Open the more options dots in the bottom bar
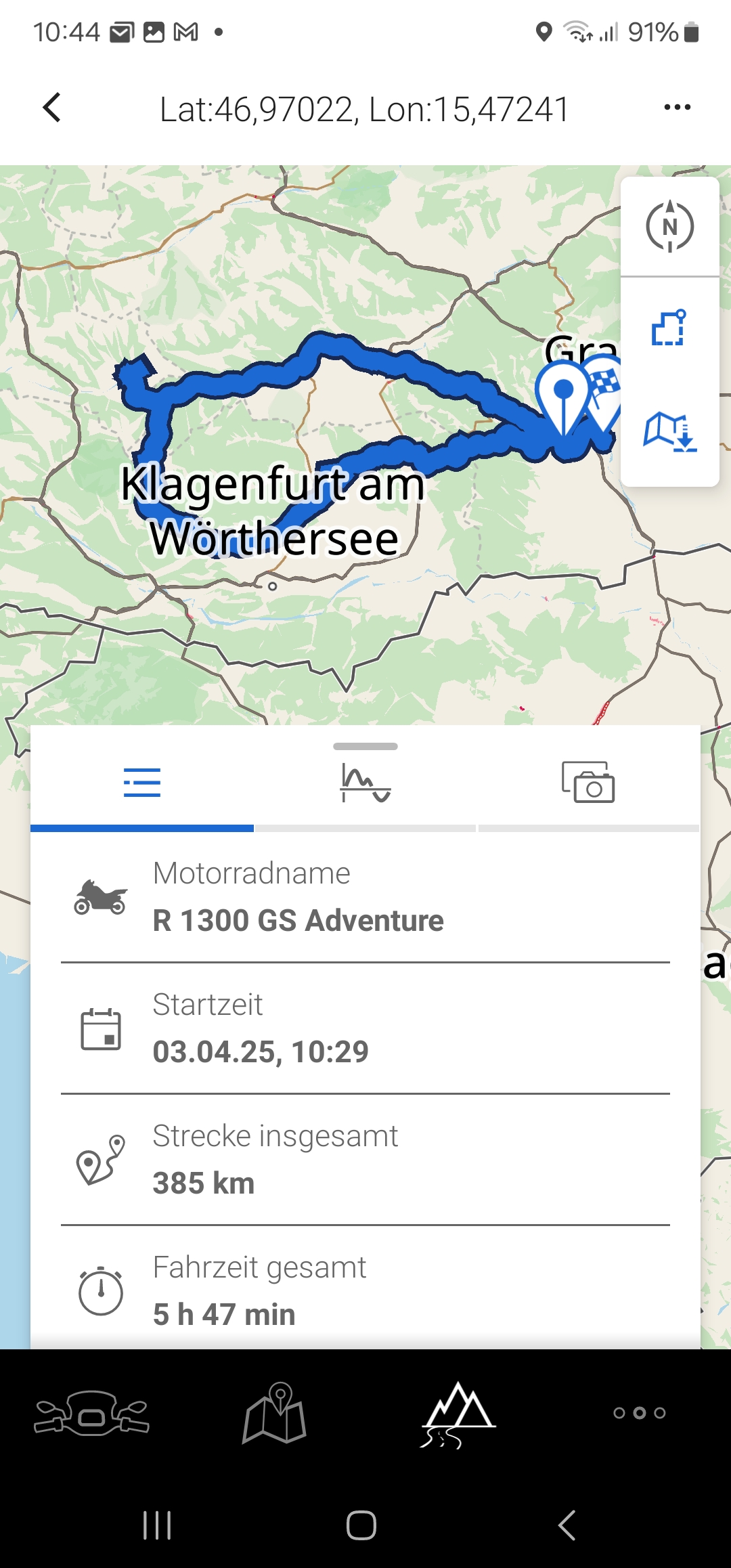 pos(639,1413)
